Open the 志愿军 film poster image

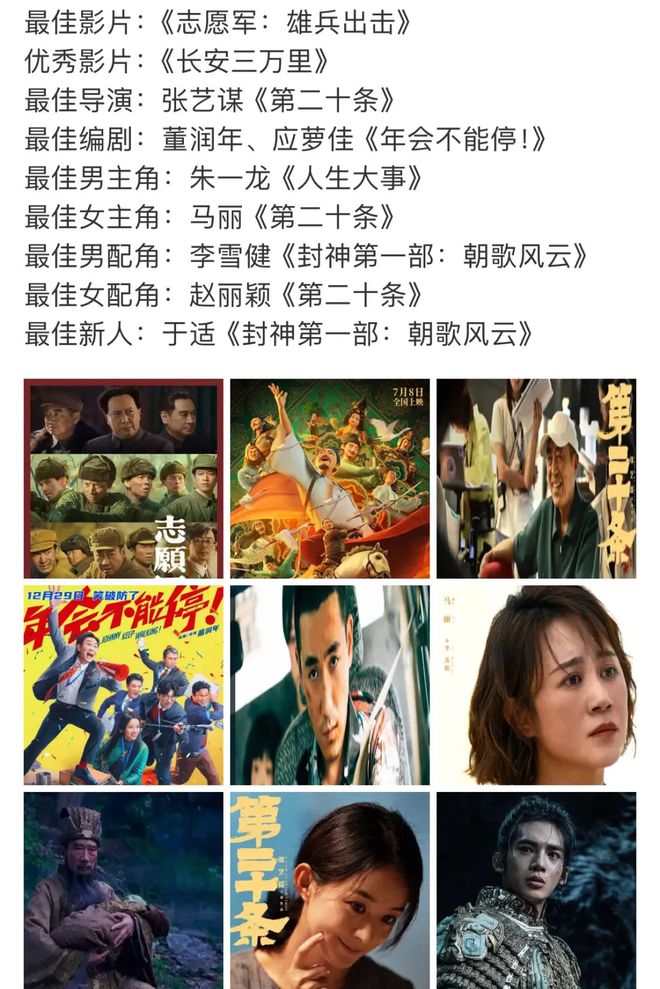point(123,478)
